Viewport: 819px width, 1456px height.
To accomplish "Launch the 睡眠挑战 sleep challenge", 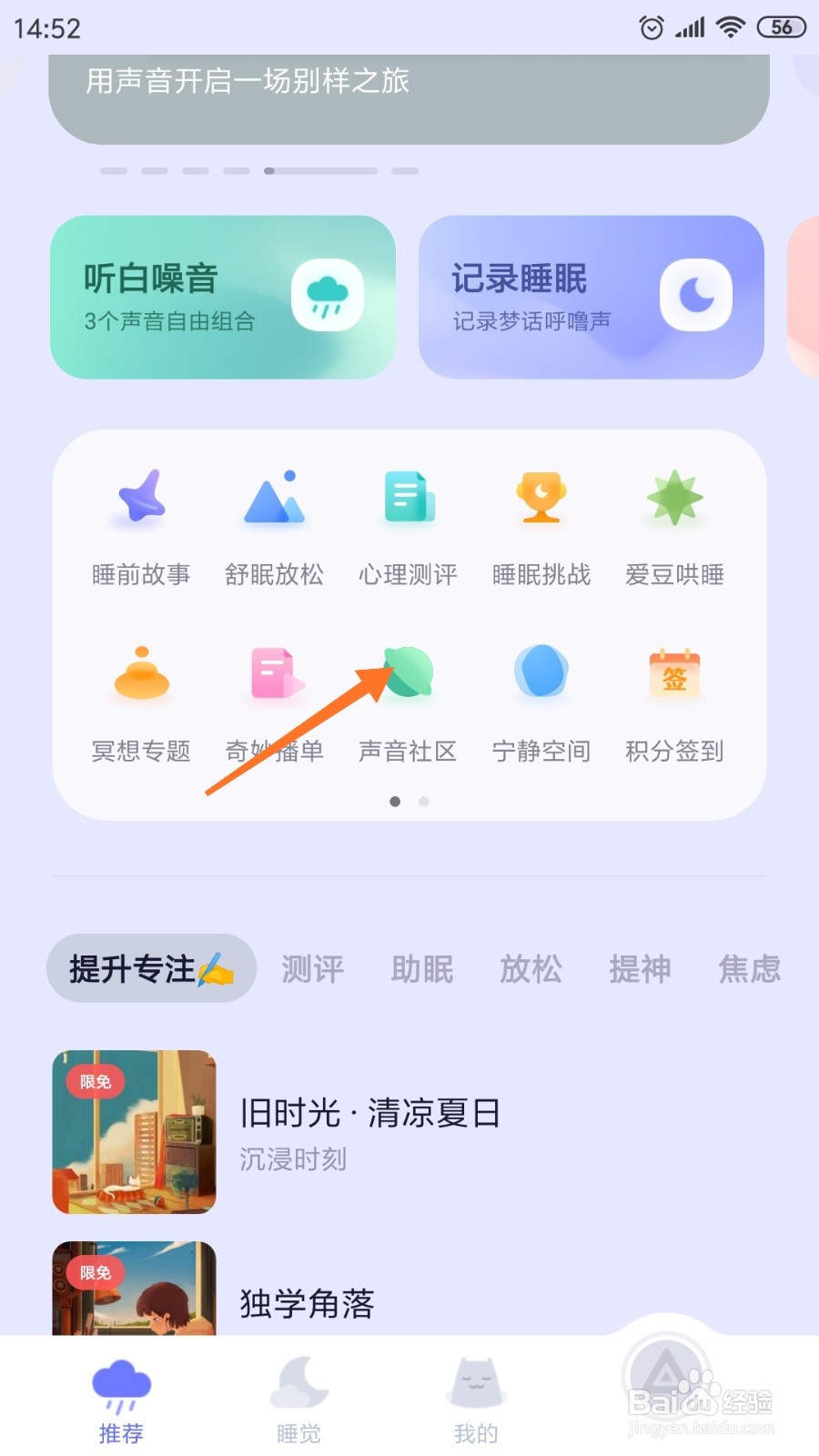I will tap(540, 519).
